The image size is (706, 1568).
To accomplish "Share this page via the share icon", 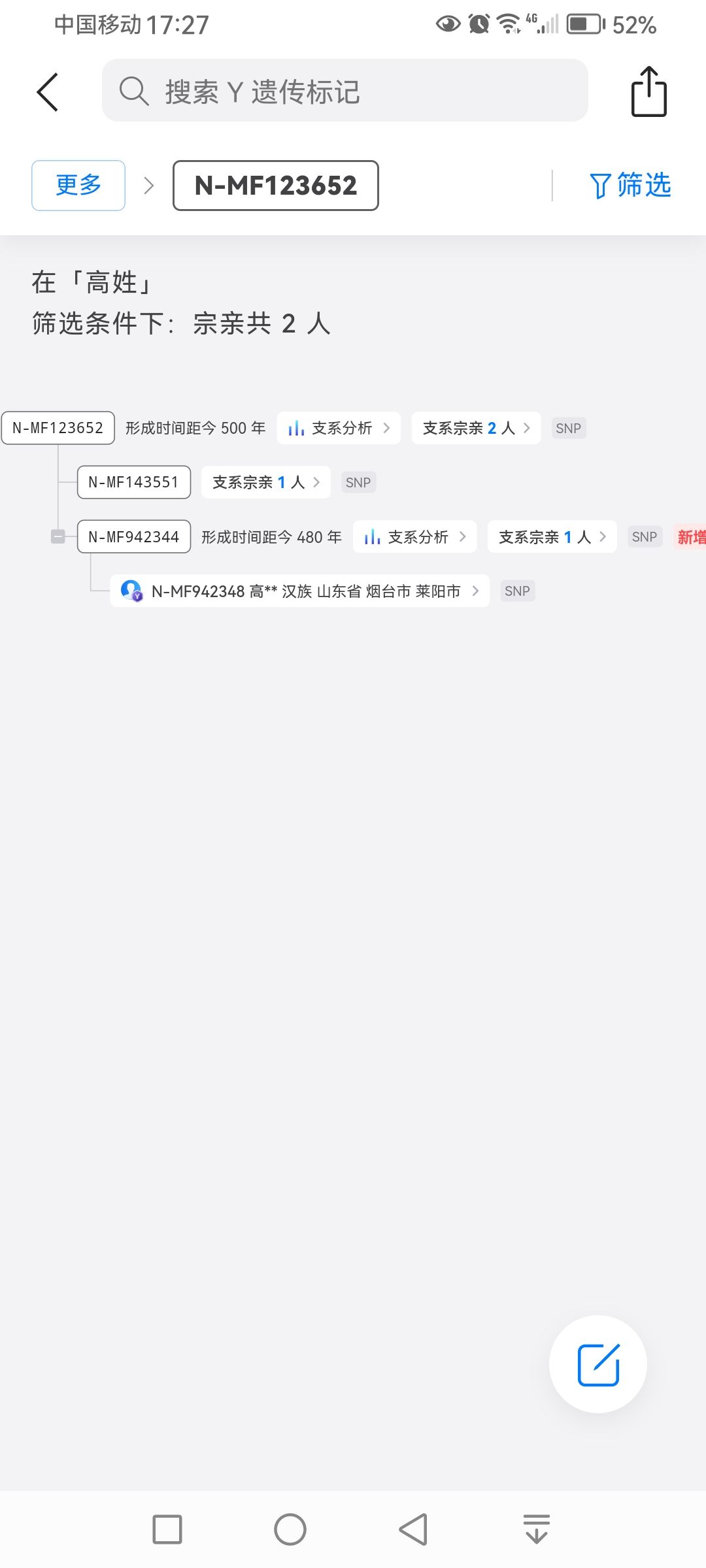I will [648, 92].
